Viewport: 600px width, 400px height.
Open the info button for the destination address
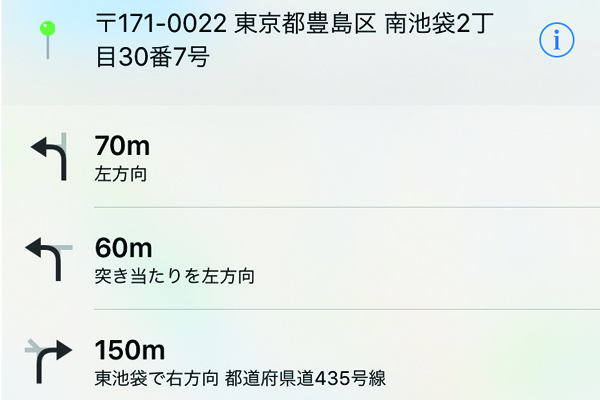coord(557,39)
